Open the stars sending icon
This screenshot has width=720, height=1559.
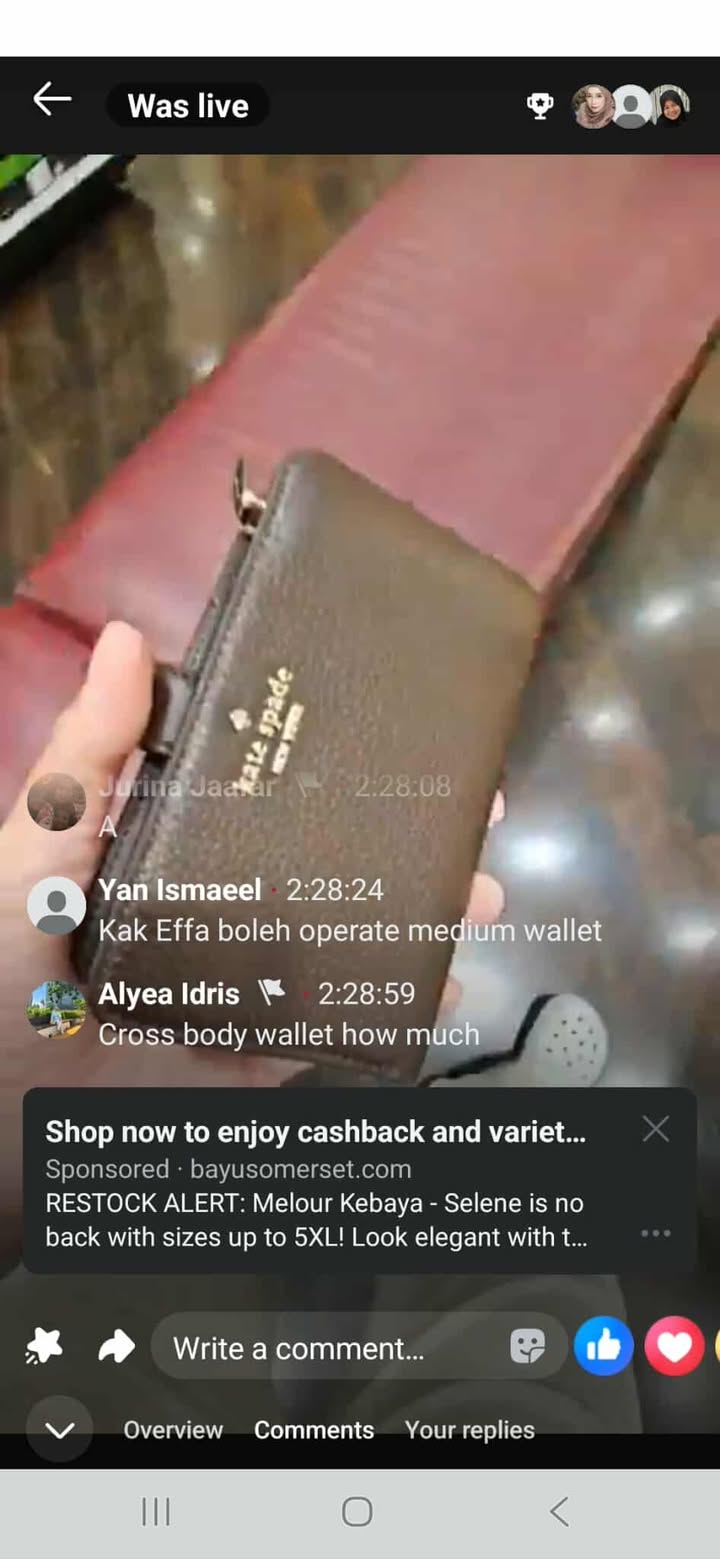tap(44, 1348)
